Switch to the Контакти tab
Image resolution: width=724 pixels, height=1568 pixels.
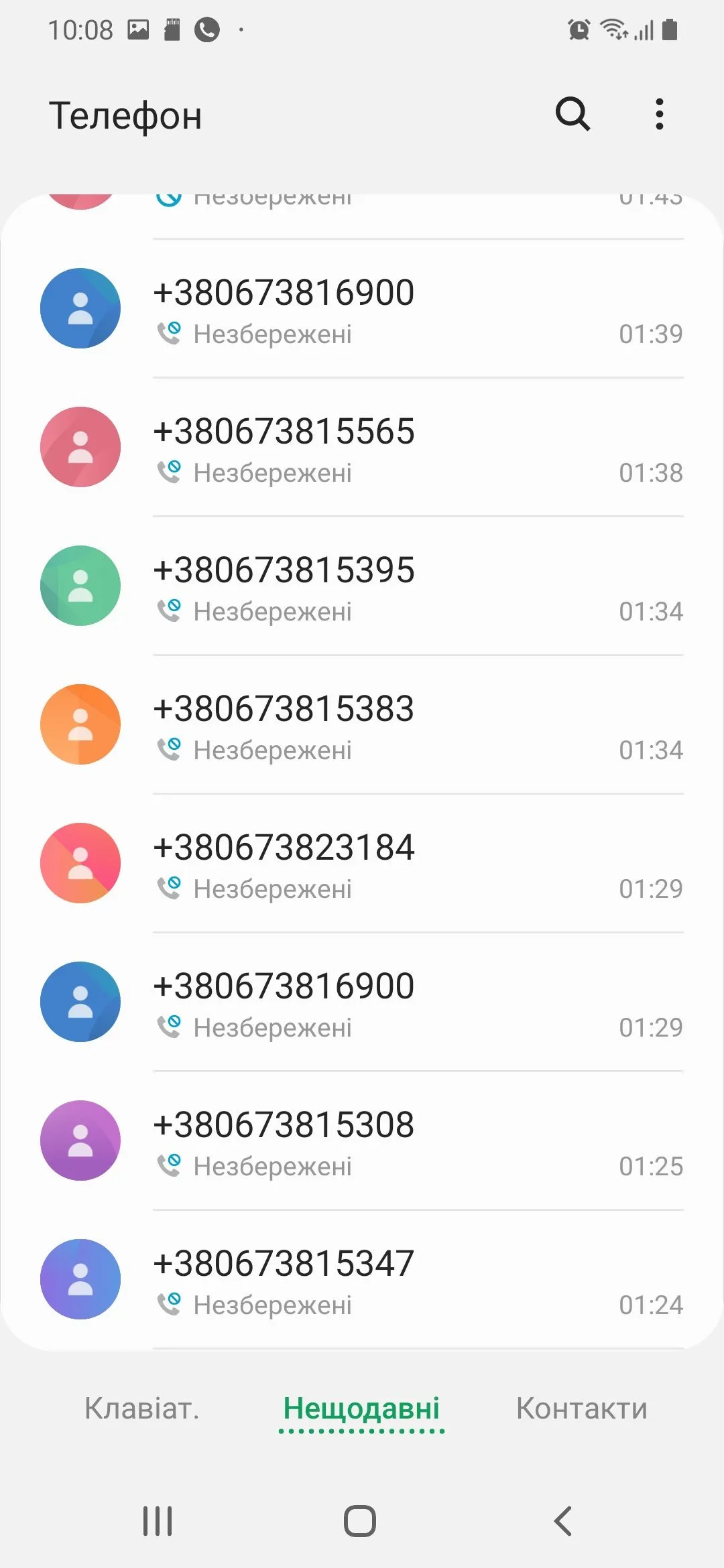pyautogui.click(x=581, y=1409)
